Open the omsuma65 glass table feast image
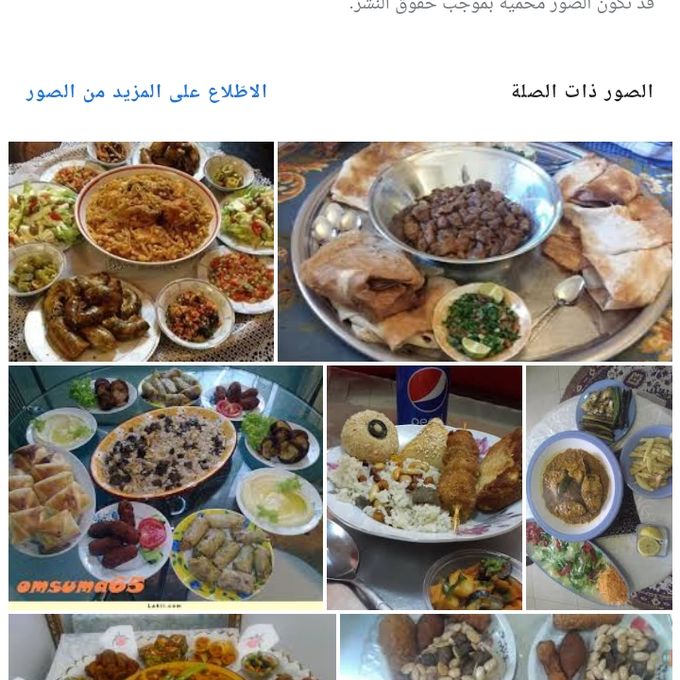680x680 pixels. coord(166,487)
